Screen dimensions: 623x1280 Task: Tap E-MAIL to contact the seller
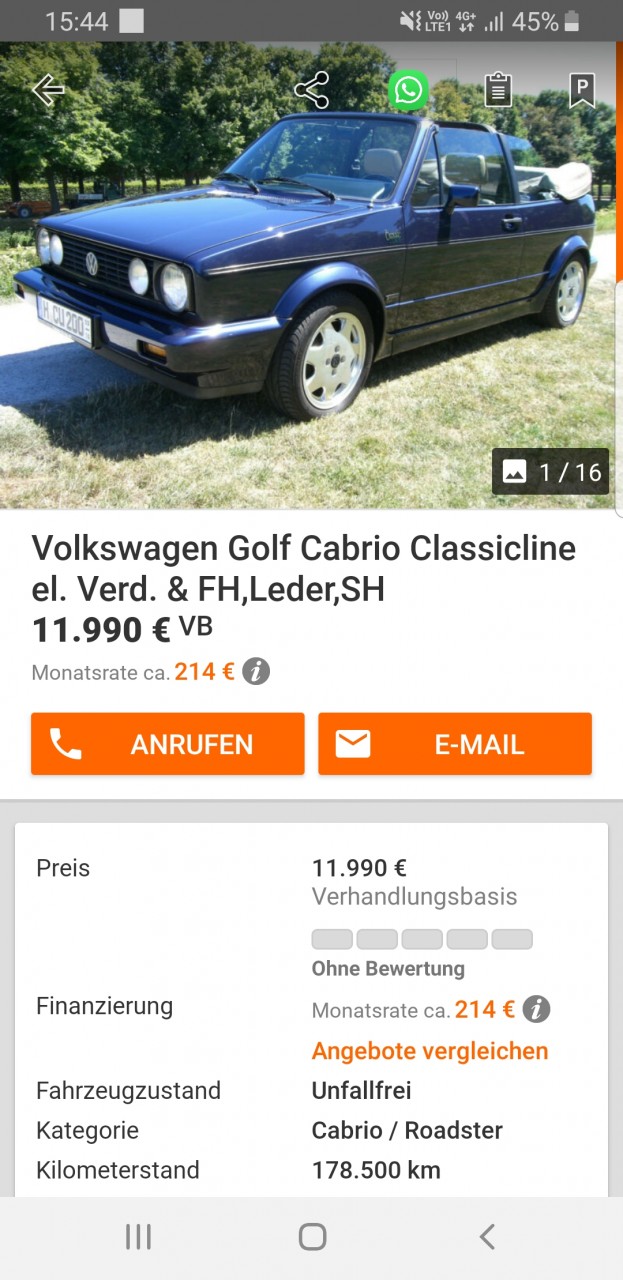point(455,744)
